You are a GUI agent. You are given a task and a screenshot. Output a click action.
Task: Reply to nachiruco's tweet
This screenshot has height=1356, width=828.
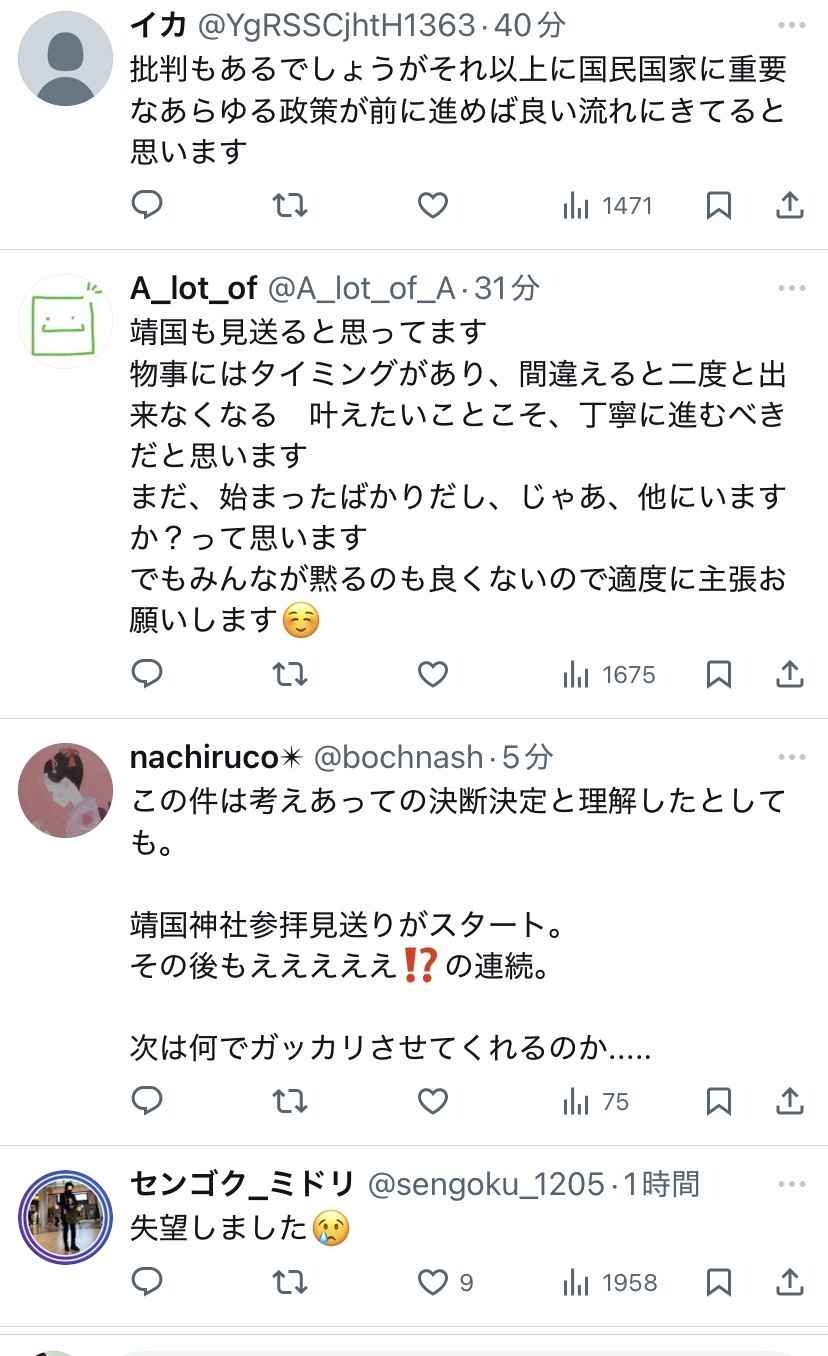click(x=147, y=1101)
